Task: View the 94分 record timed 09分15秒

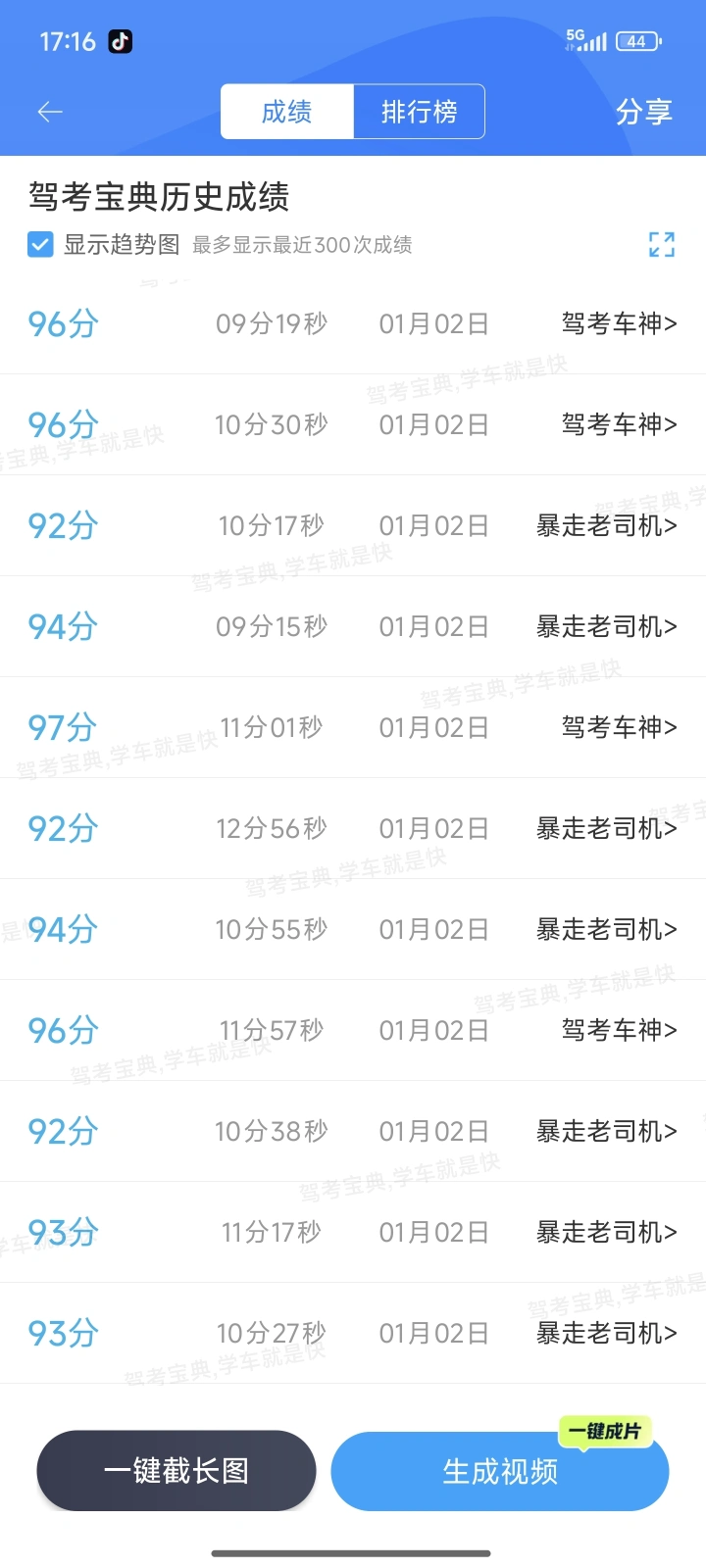Action: (353, 626)
